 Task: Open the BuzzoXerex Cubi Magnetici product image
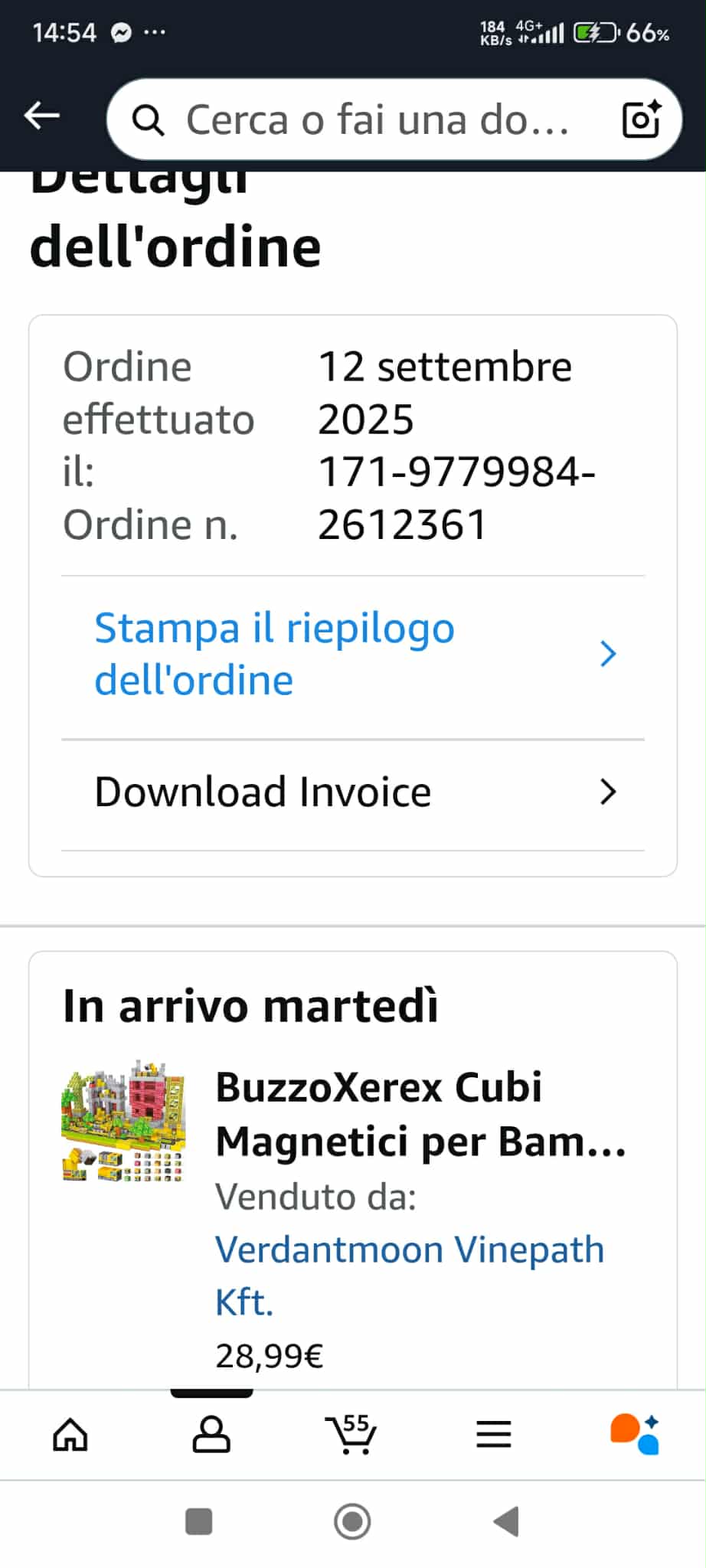[124, 1121]
